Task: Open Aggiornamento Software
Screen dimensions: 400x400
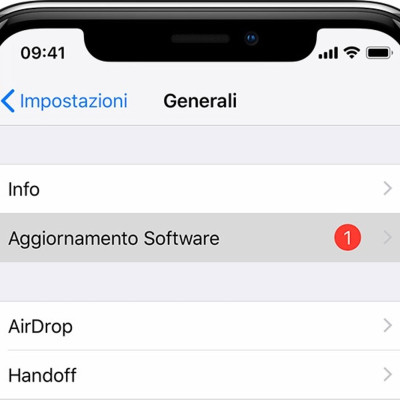Action: point(200,238)
